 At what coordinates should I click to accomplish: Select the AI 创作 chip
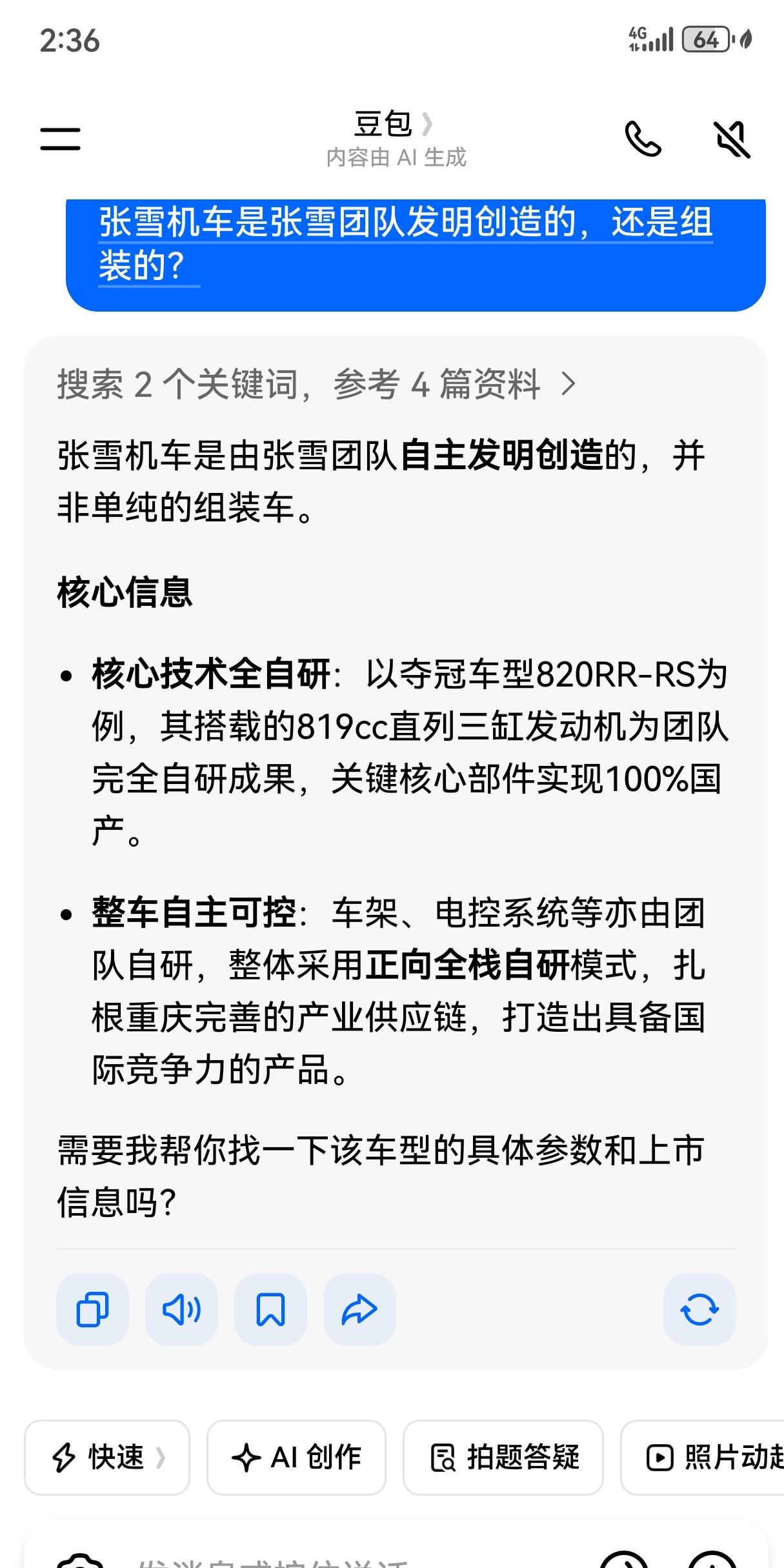[x=296, y=1457]
